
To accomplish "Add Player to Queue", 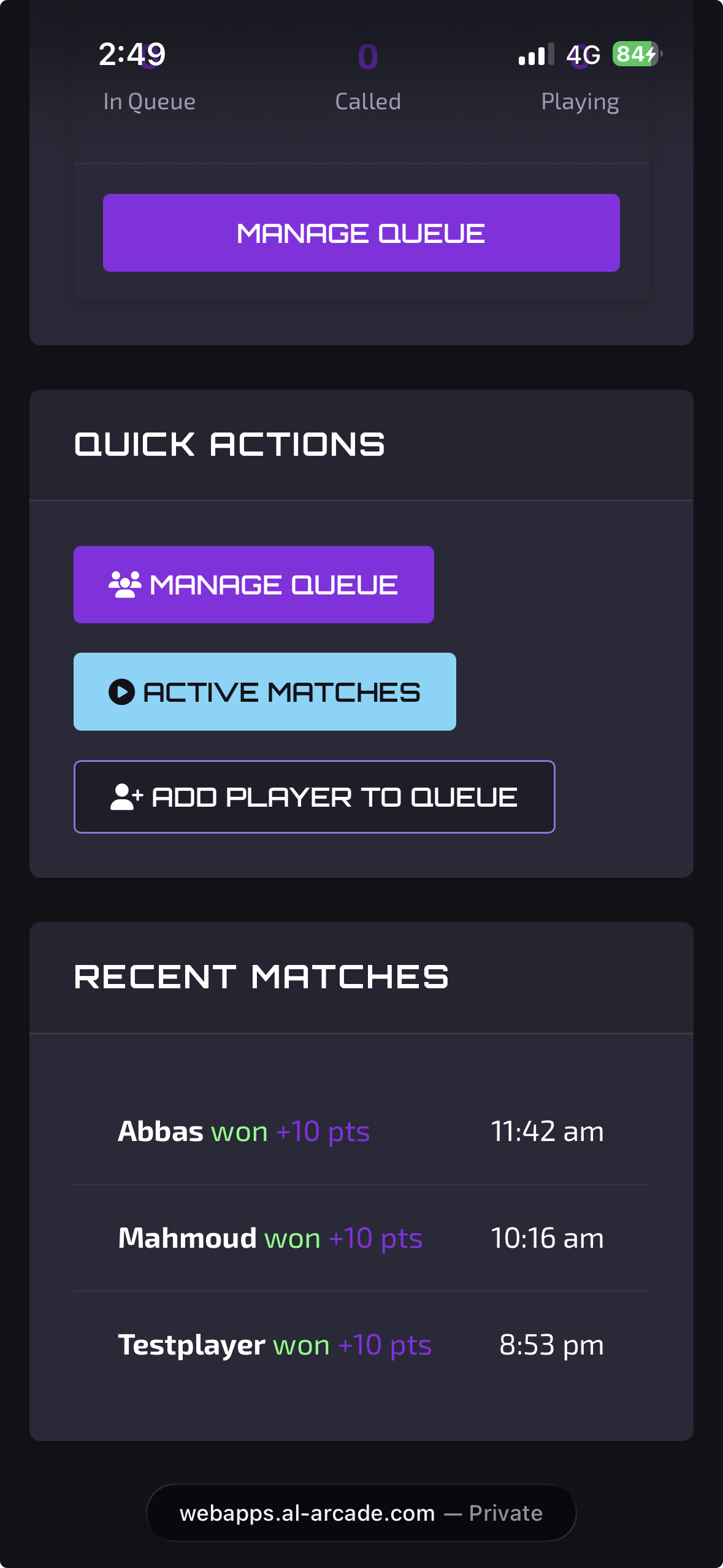I will coord(314,797).
